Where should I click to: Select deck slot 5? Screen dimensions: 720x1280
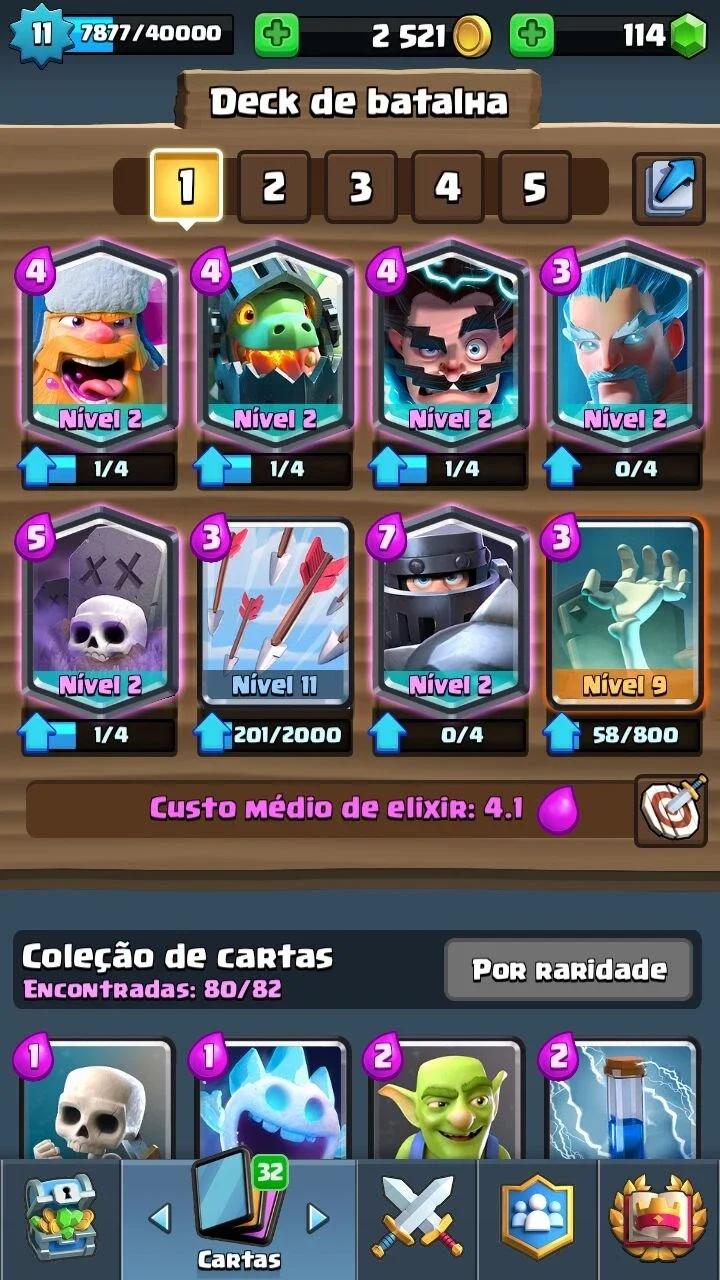pos(534,186)
